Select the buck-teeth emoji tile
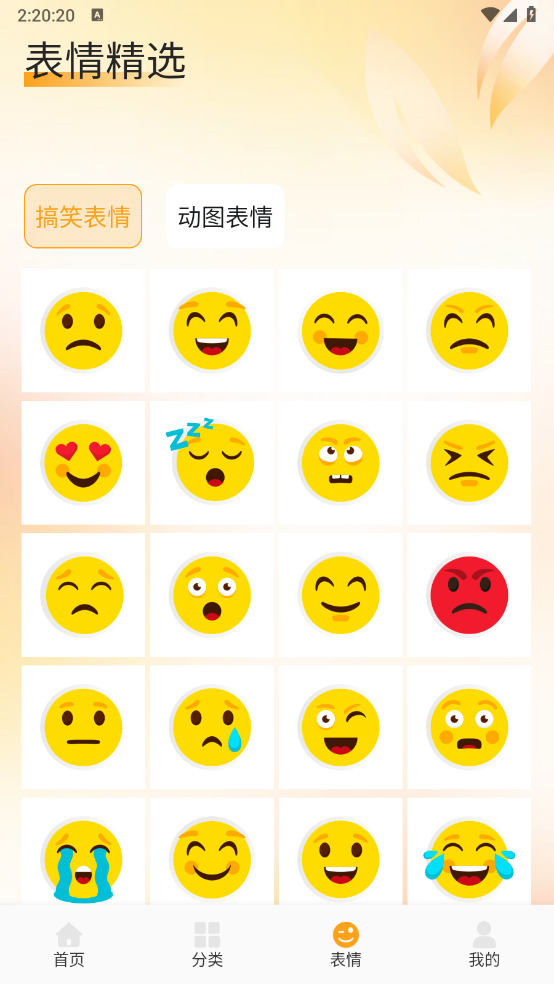 click(x=341, y=463)
